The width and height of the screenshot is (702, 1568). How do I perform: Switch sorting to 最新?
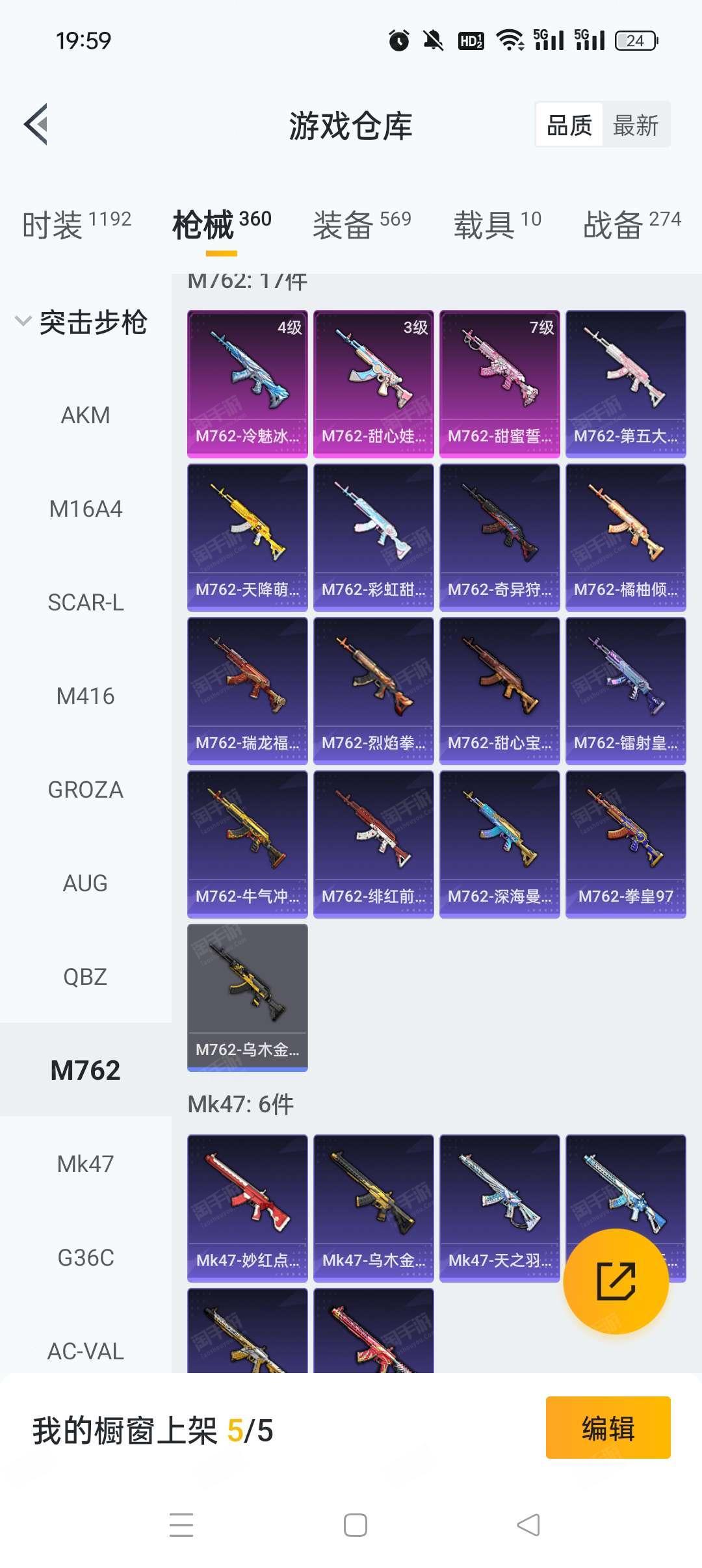click(635, 125)
